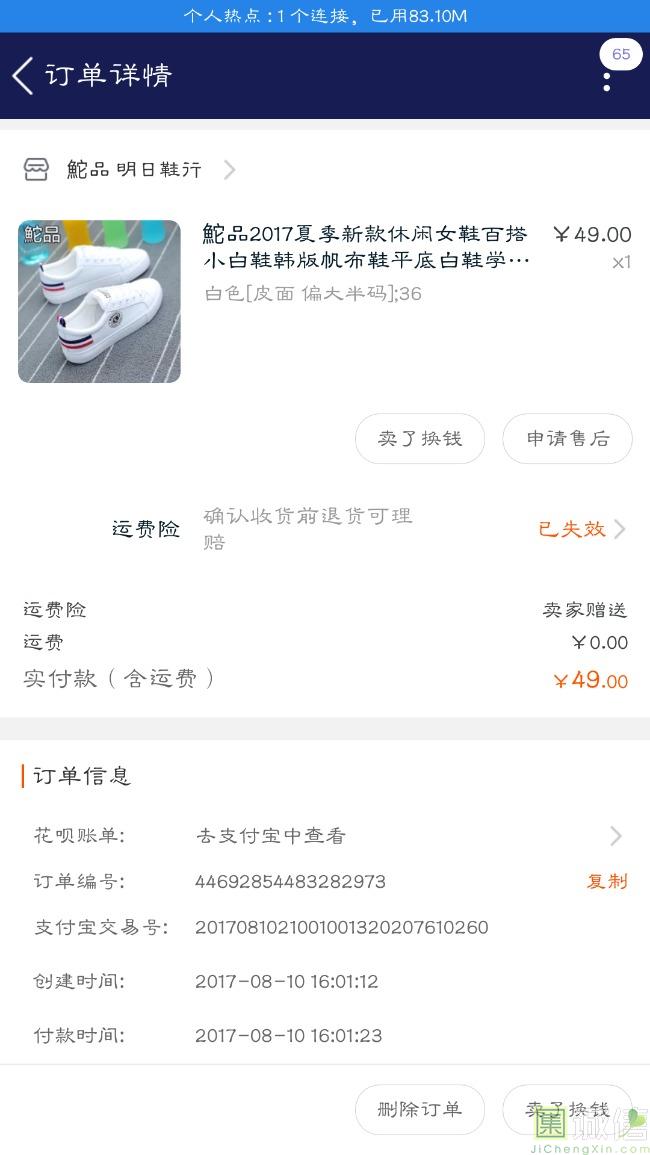Screen dimensions: 650x1155
Task: Open 花呗账单 row to view in Alipay
Action: point(325,835)
